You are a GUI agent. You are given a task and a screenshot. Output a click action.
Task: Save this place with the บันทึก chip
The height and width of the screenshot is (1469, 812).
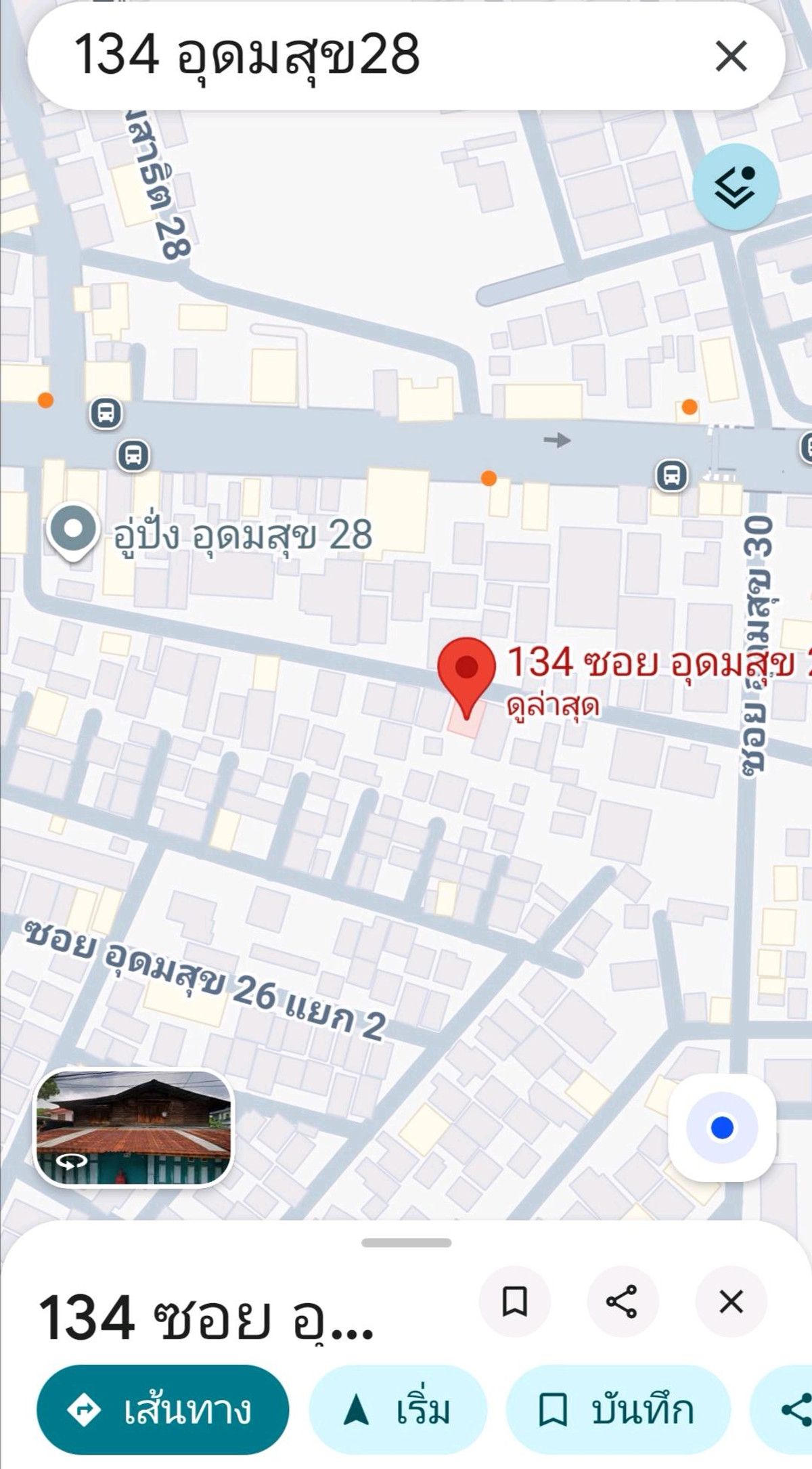(617, 1410)
